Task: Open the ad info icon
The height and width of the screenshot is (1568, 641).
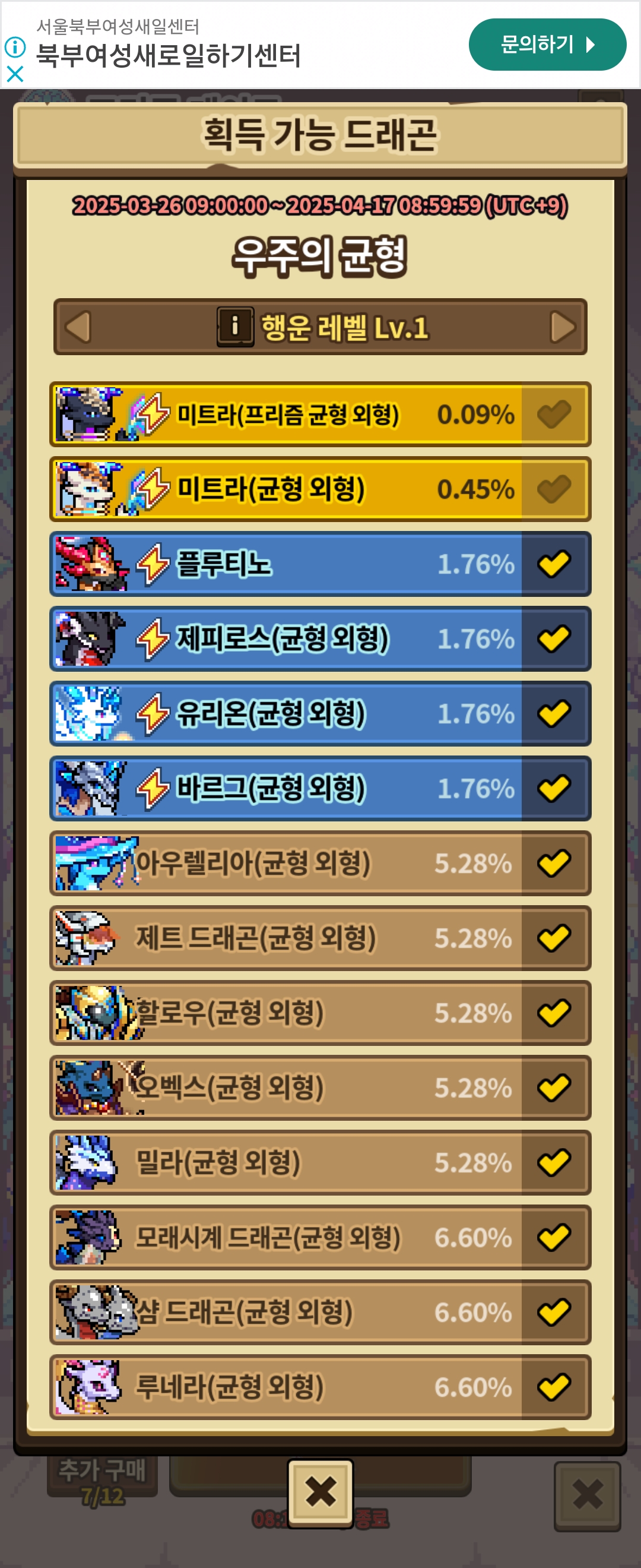Action: pyautogui.click(x=15, y=47)
